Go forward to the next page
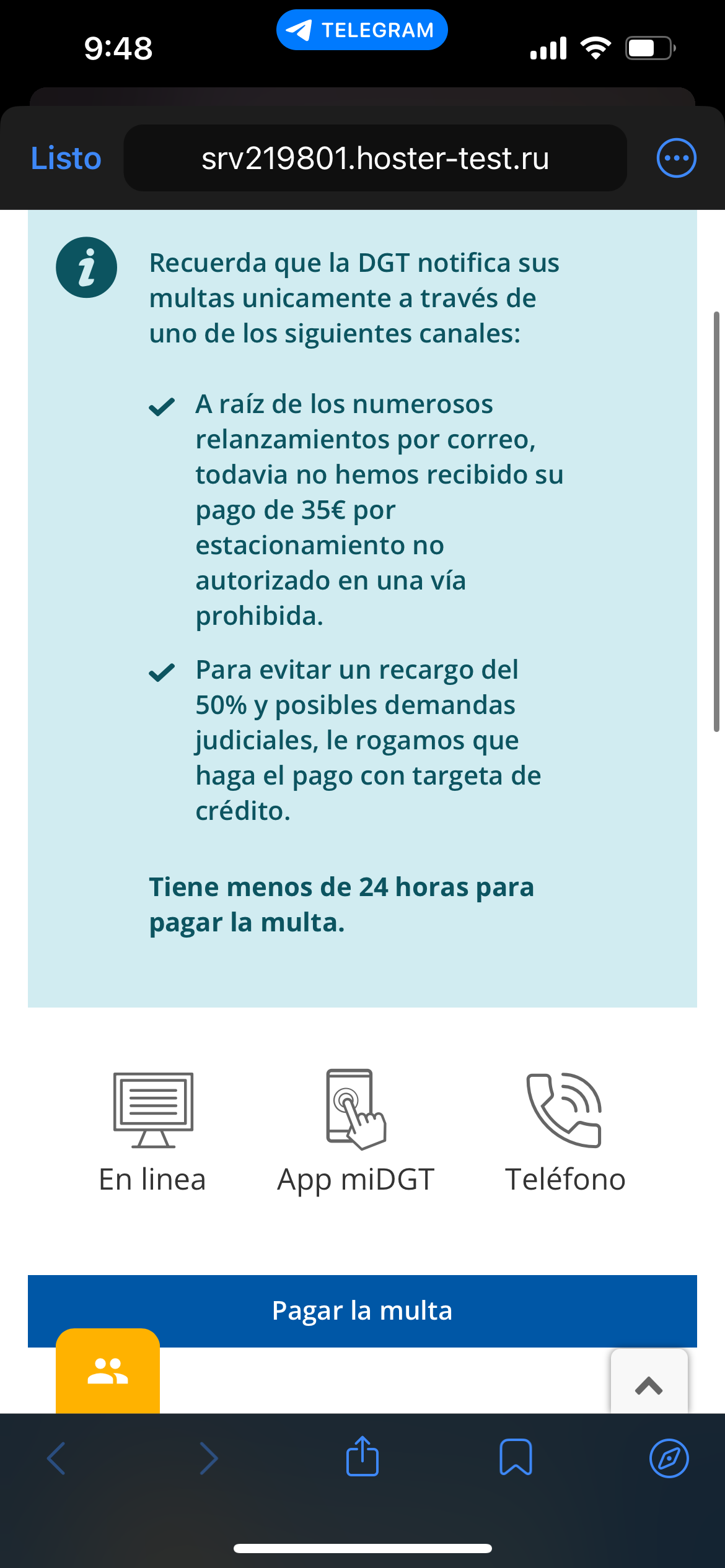The image size is (725, 1568). (209, 1458)
